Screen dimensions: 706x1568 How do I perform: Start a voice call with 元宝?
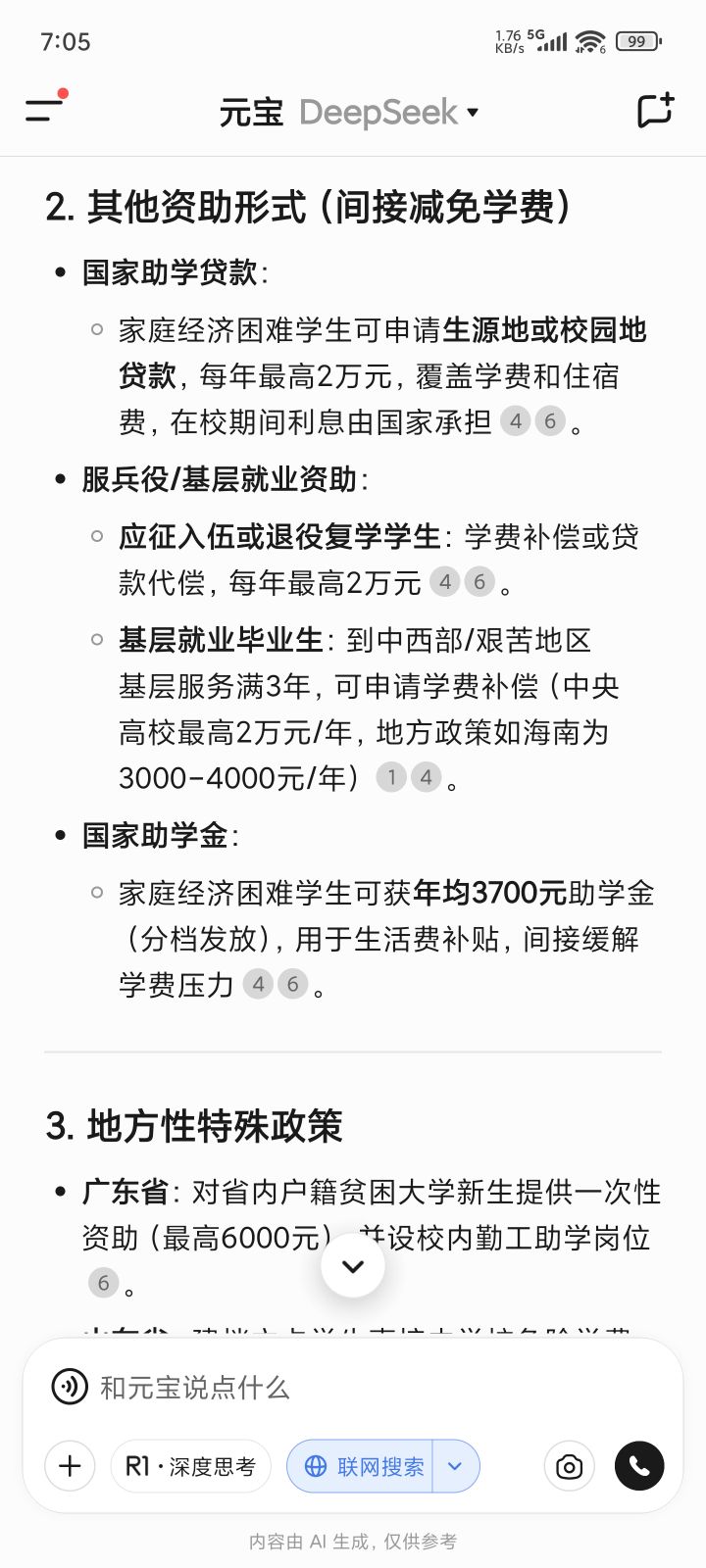(639, 1466)
